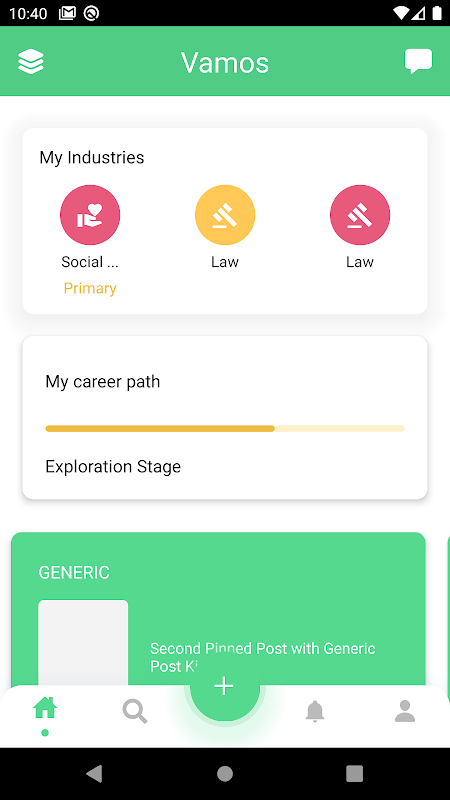
Task: Open the chat messages icon
Action: tap(418, 62)
